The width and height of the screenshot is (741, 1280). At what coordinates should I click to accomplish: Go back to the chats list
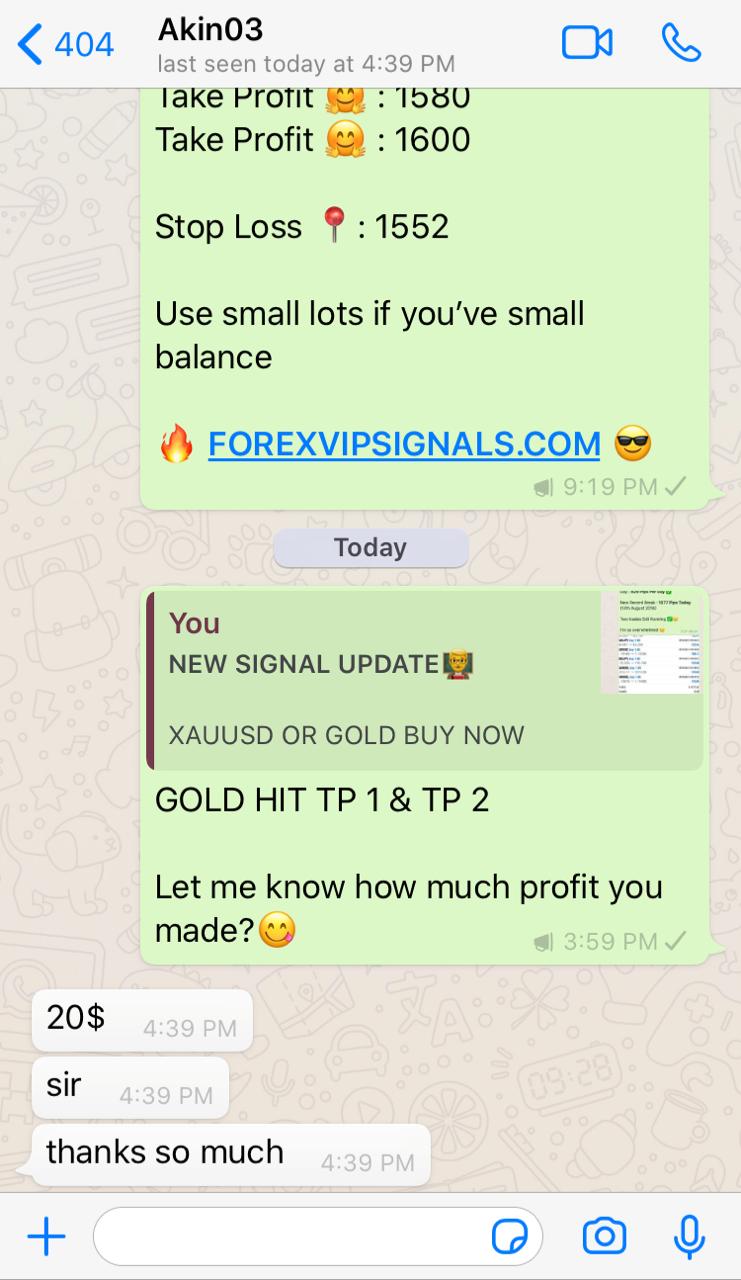(x=66, y=44)
